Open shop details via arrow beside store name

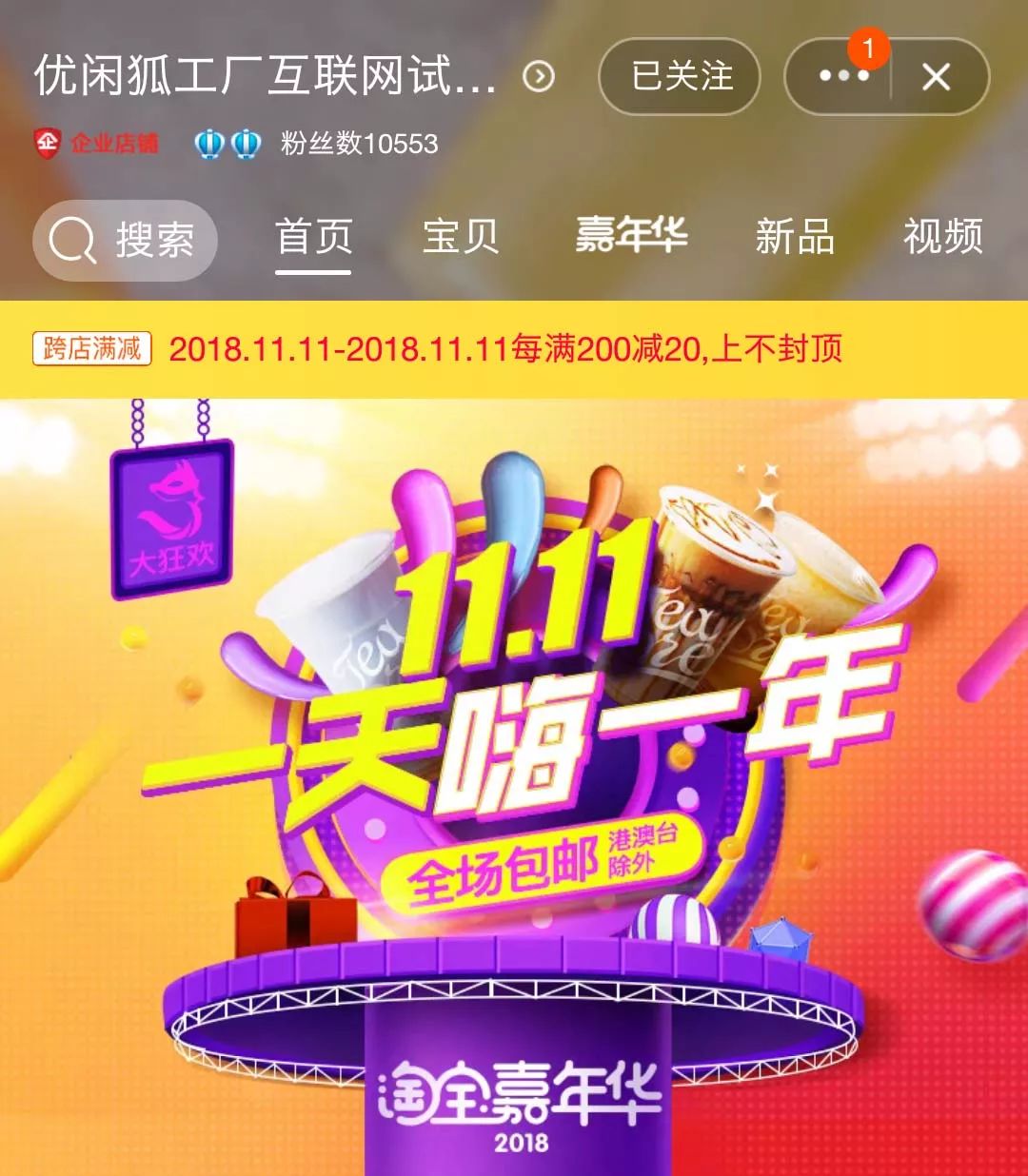pos(539,76)
